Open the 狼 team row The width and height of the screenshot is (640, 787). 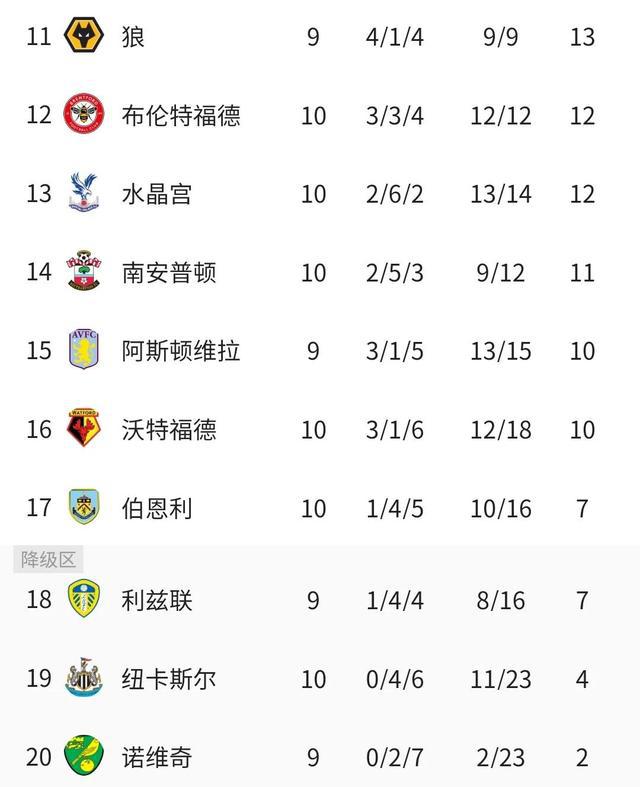(132, 37)
